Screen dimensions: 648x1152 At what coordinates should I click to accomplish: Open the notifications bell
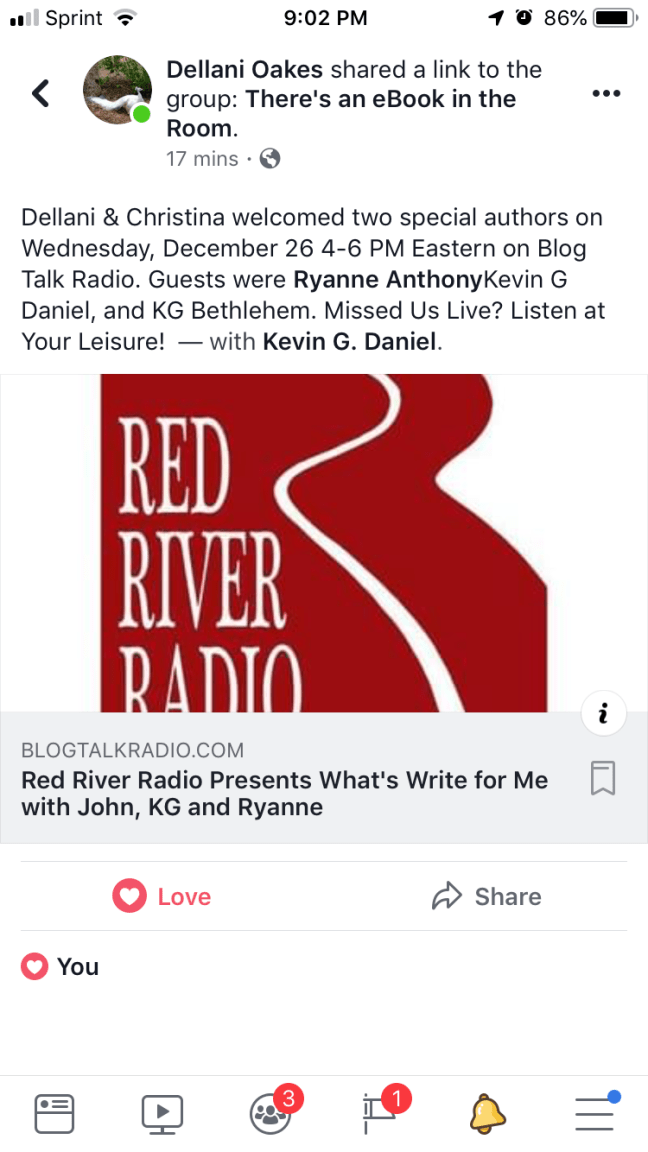point(488,1112)
